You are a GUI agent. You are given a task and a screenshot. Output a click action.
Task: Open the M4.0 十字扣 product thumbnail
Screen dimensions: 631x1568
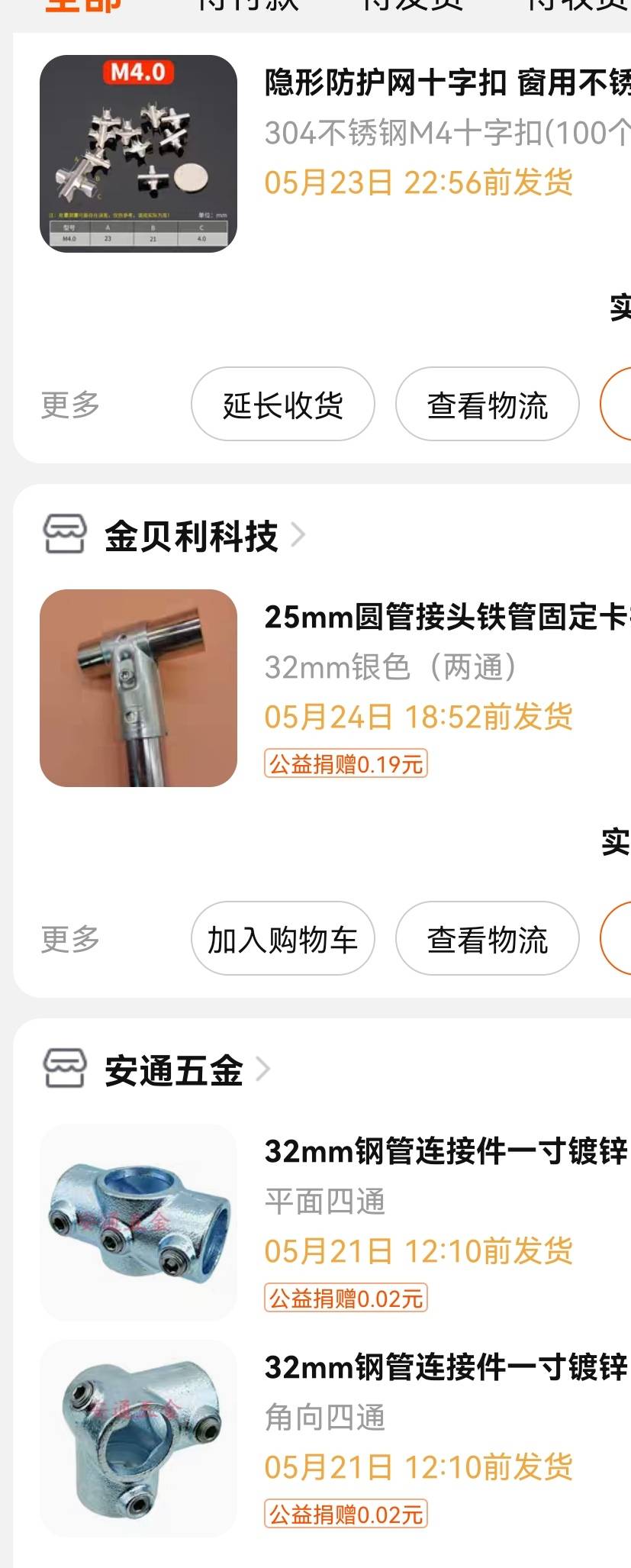[x=138, y=153]
